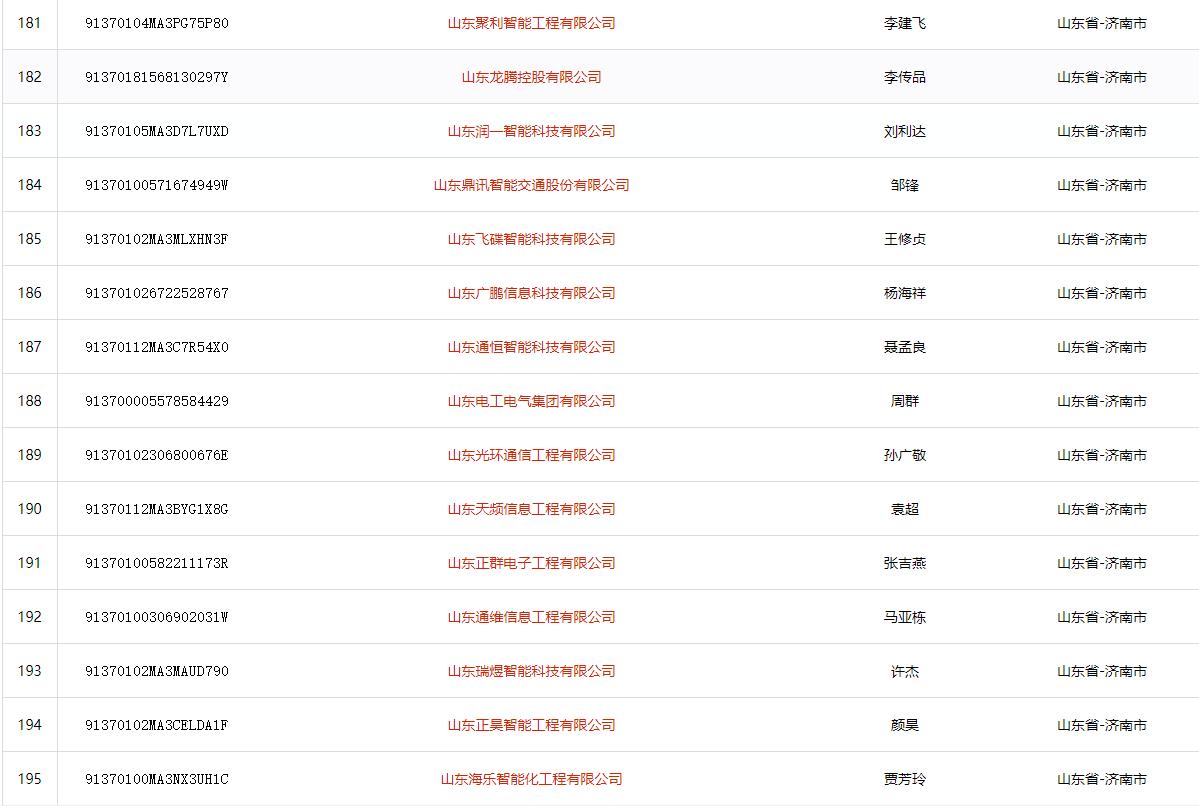Open the 山东润一智能科技有限公司 link
The height and width of the screenshot is (806, 1199).
pyautogui.click(x=531, y=131)
